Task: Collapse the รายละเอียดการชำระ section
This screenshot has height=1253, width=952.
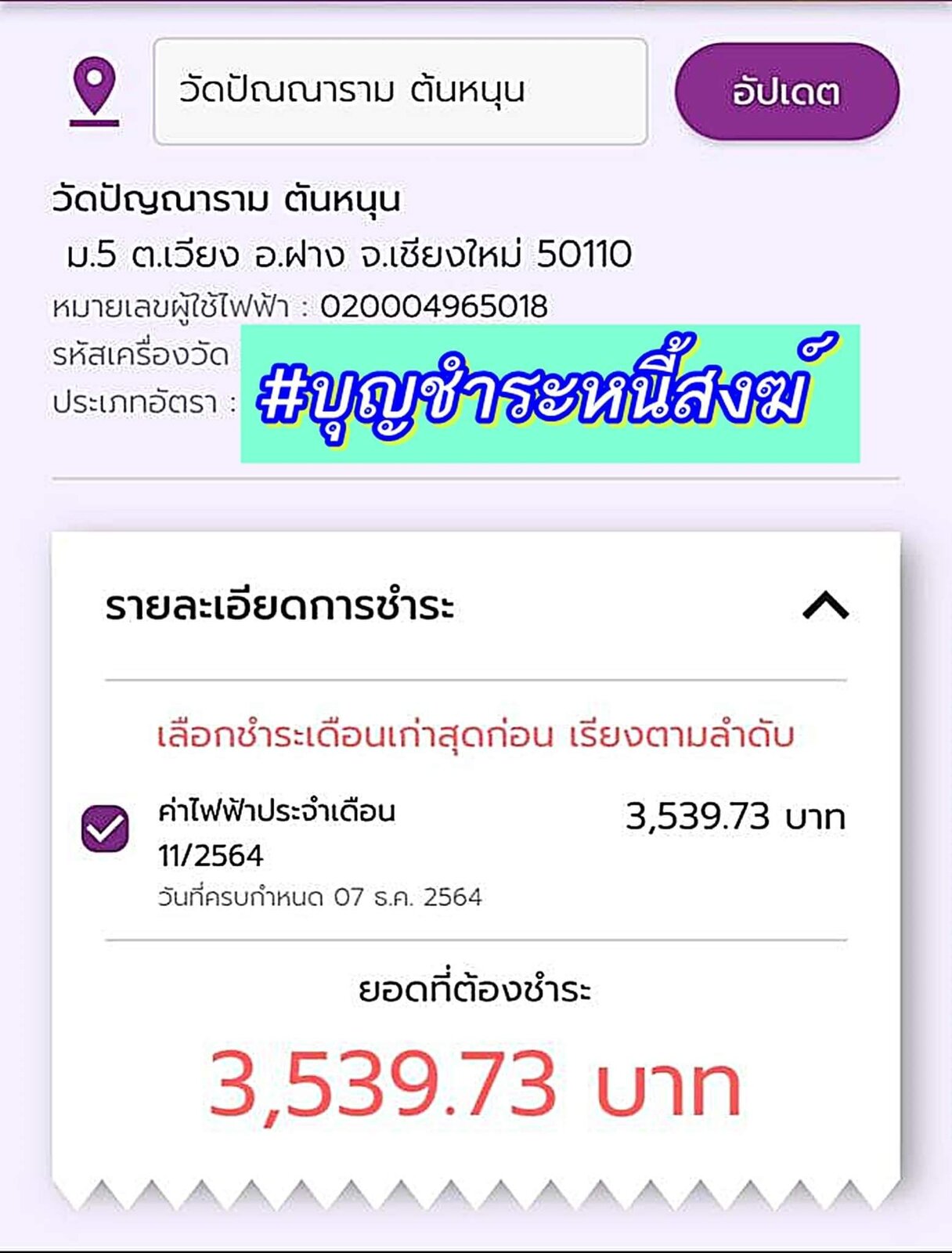Action: point(826,605)
